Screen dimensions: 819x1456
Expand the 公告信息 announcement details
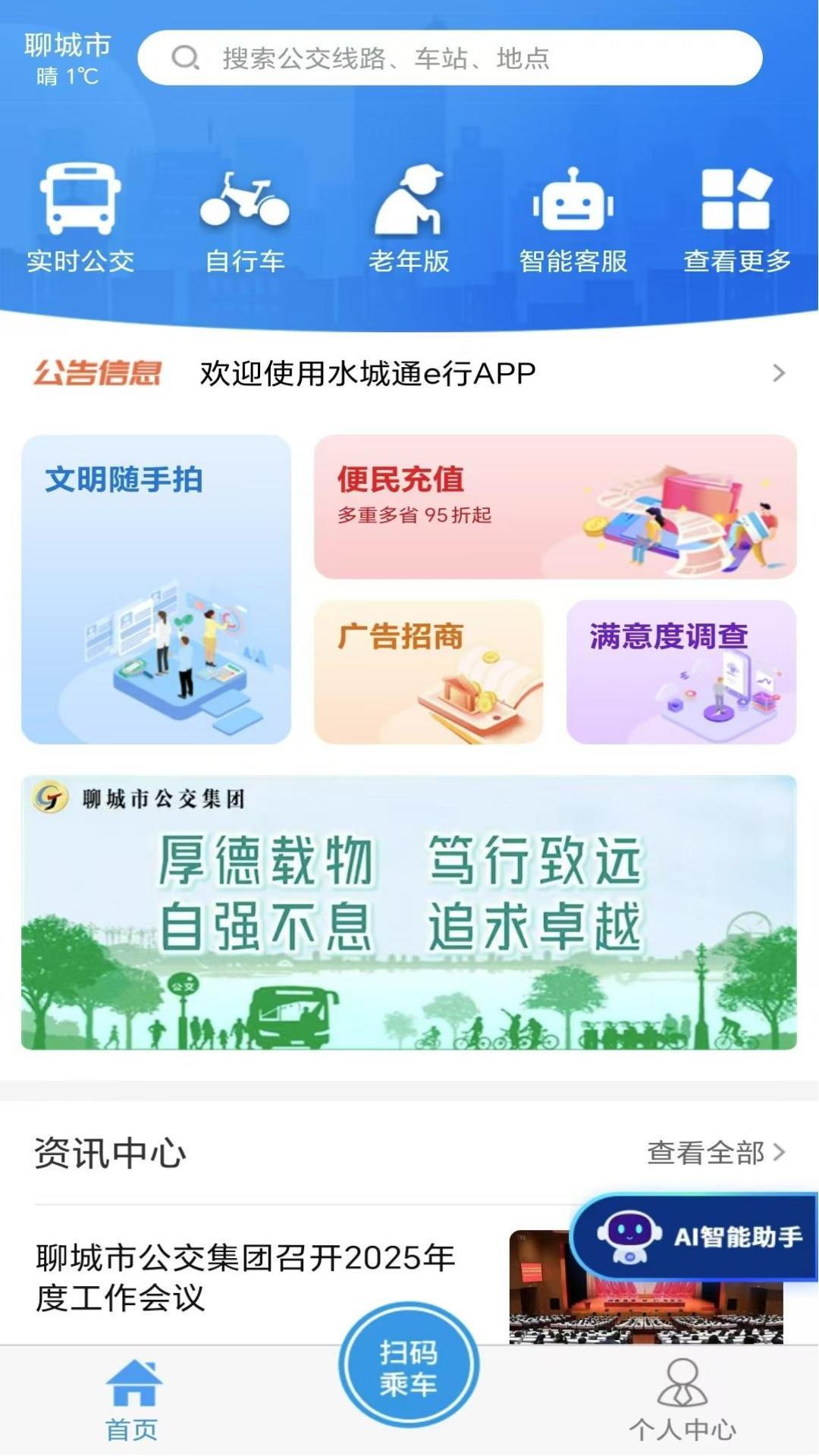(780, 372)
